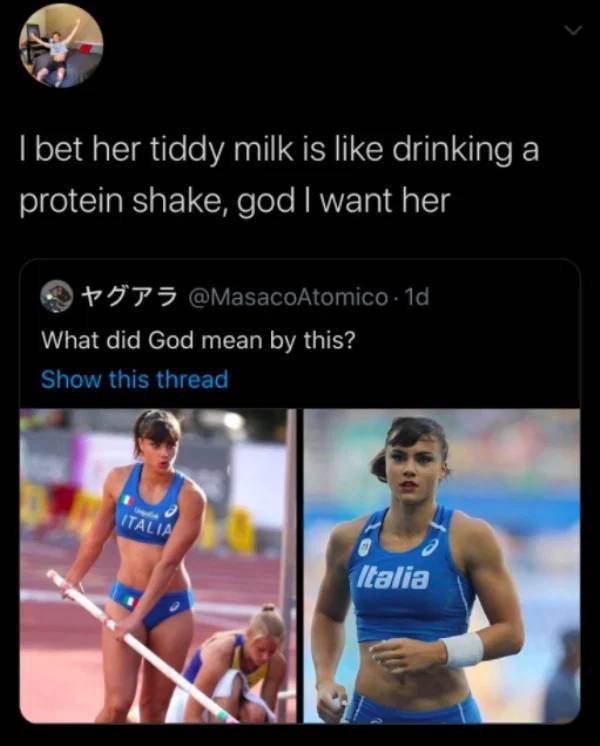Open the tweet author's profile picture
This screenshot has height=746, width=600.
point(61,46)
